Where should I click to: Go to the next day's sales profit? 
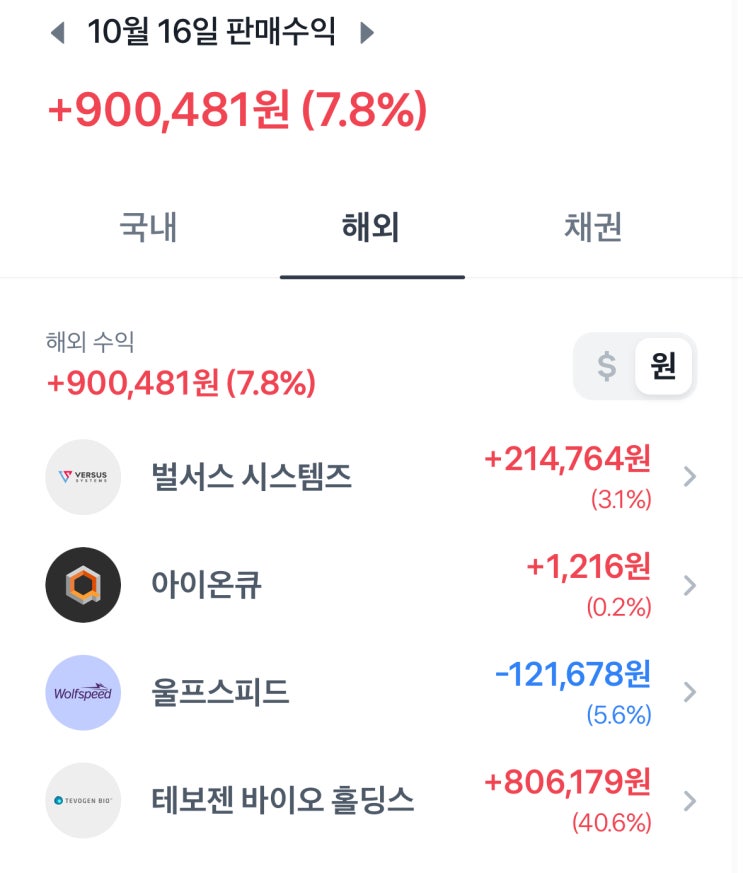pyautogui.click(x=366, y=33)
